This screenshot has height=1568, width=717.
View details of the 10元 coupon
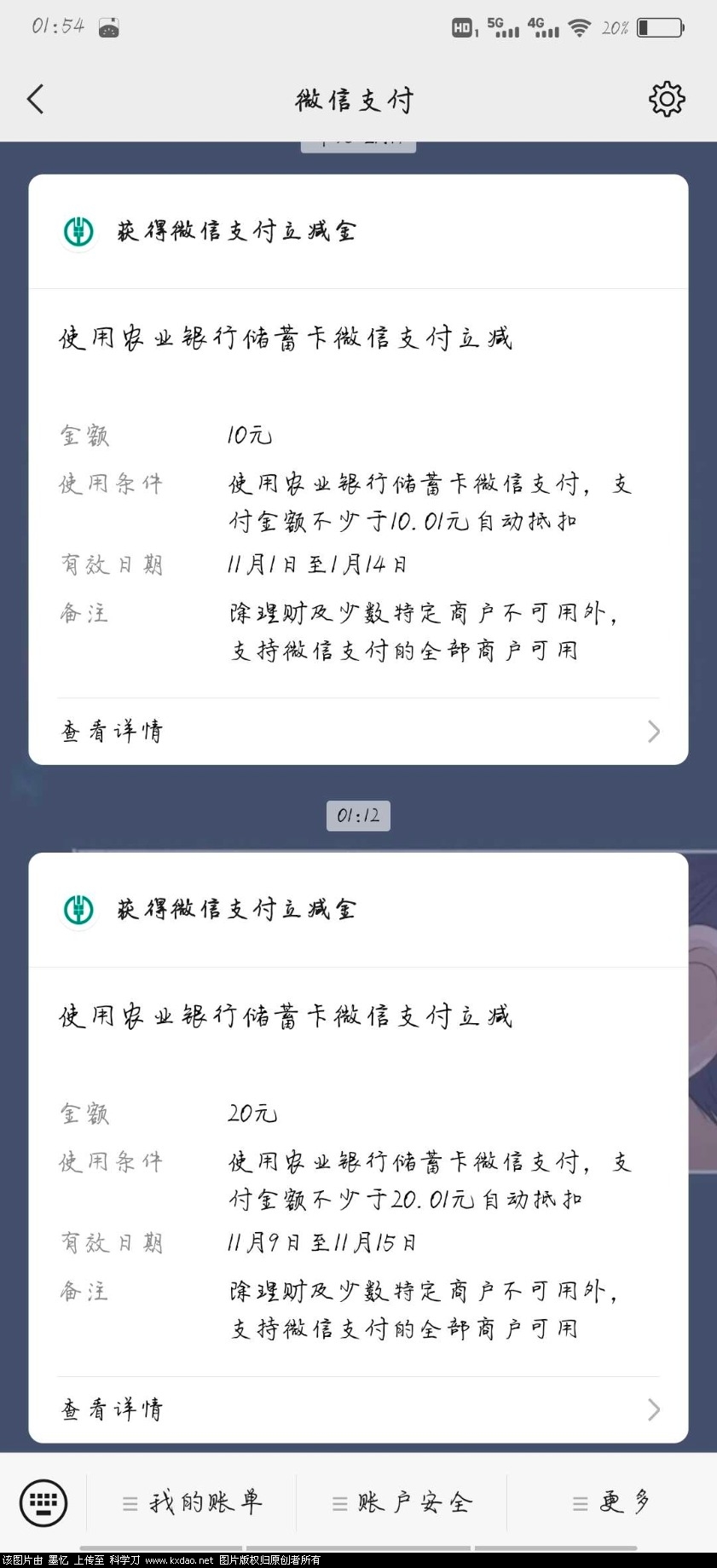(358, 732)
